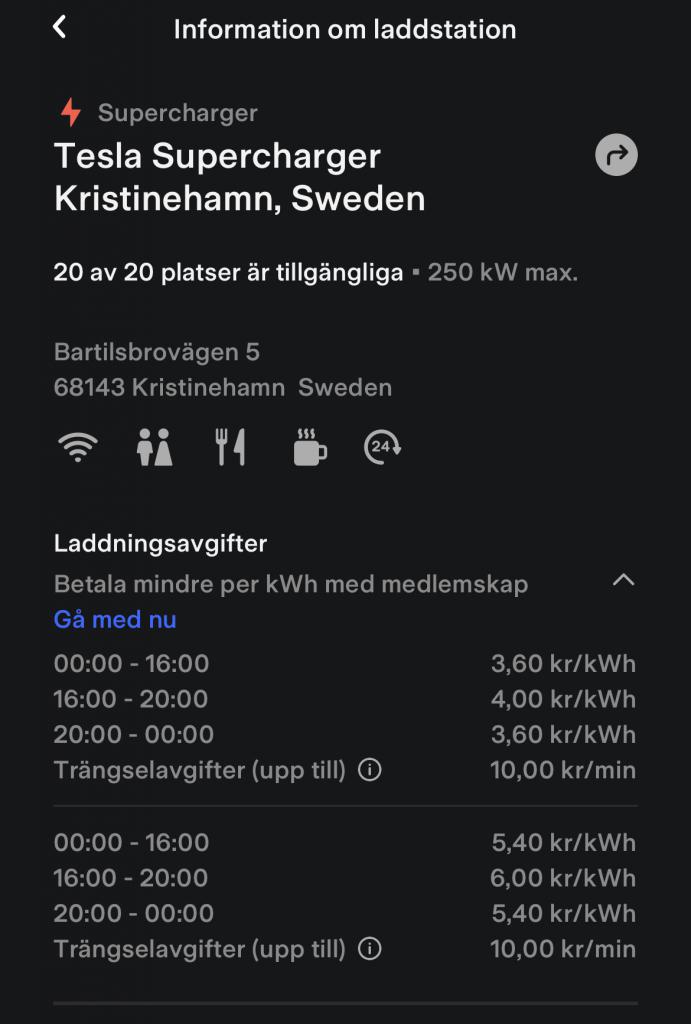The height and width of the screenshot is (1024, 691).
Task: Open directions to Kristinehamn Supercharger
Action: (x=616, y=156)
